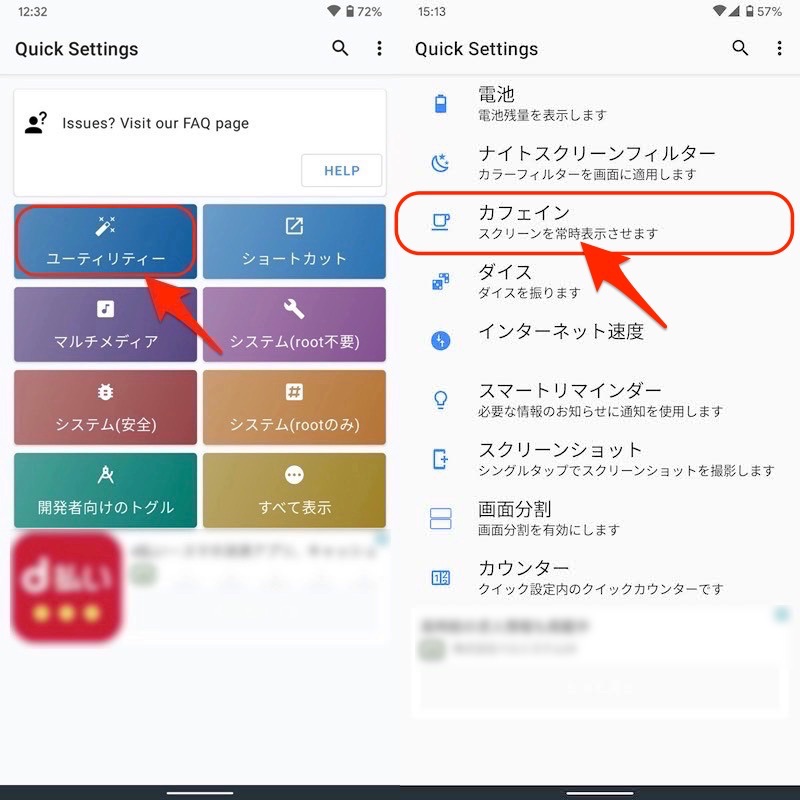Choose システム(rootのみ) category
The height and width of the screenshot is (800, 800).
294,407
